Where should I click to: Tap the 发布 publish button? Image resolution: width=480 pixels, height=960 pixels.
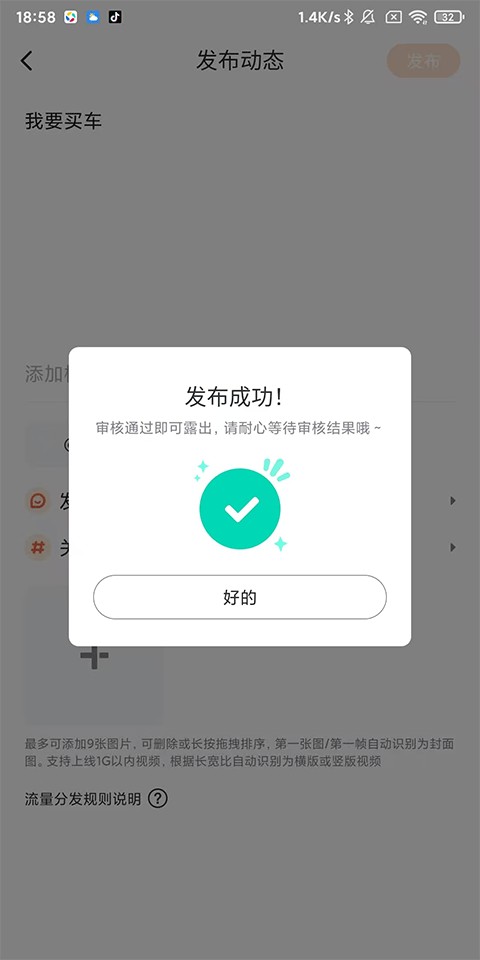click(x=423, y=61)
